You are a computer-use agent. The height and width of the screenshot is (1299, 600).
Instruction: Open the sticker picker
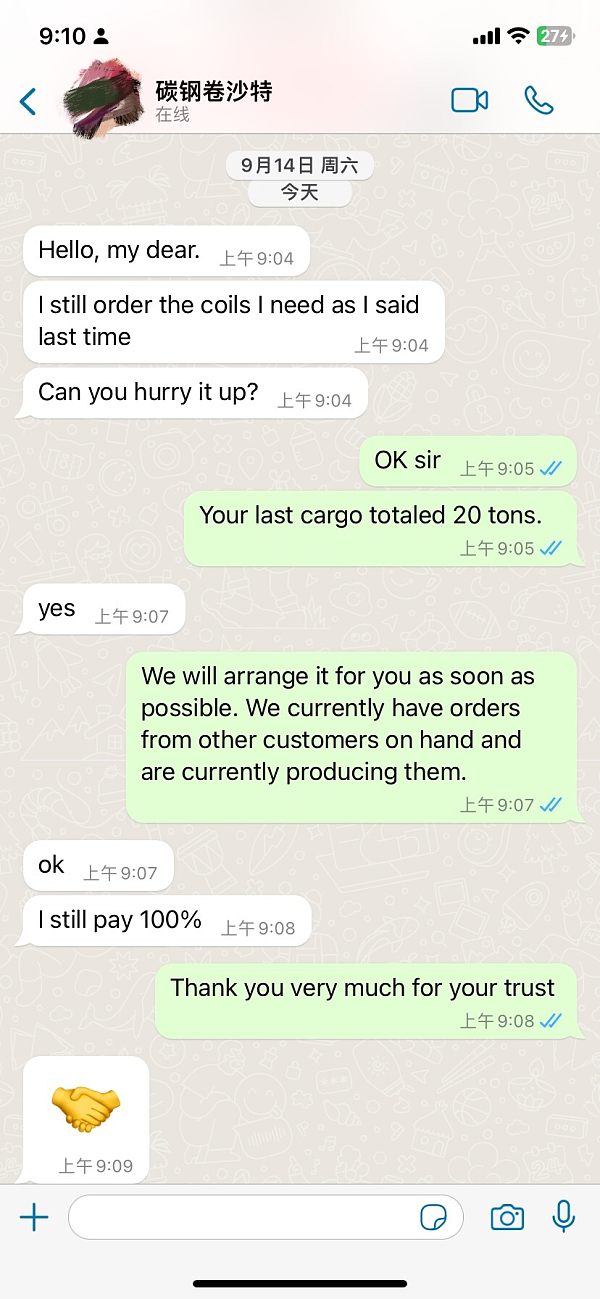434,1217
